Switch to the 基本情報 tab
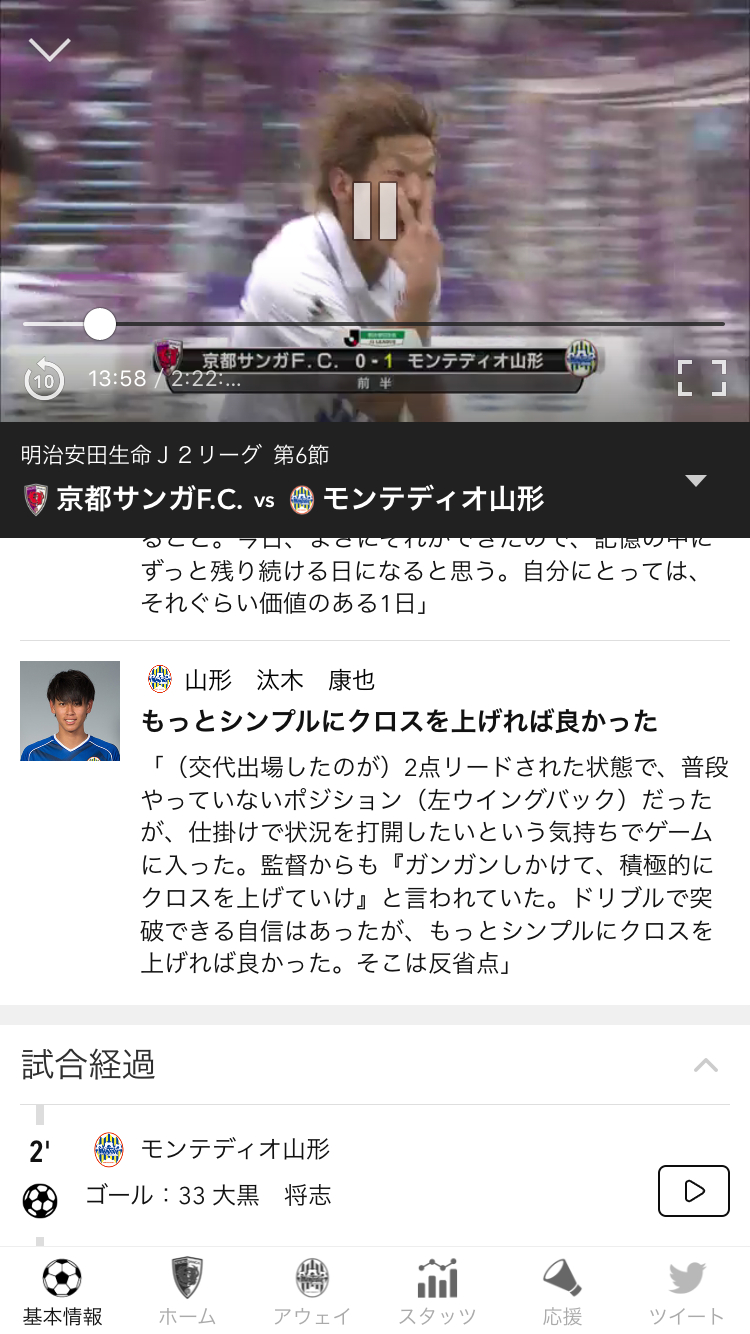The height and width of the screenshot is (1334, 750). click(62, 1291)
